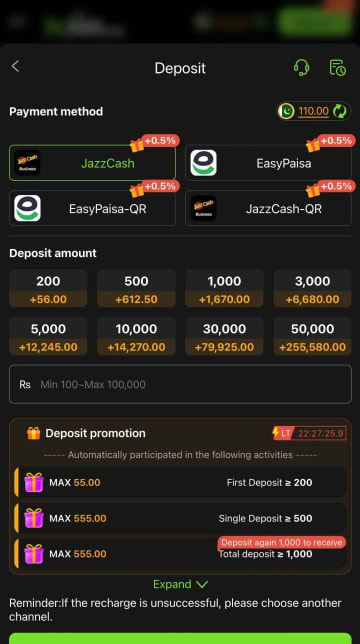The width and height of the screenshot is (360, 644).
Task: Select the 3,000 deposit amount
Action: (x=312, y=289)
